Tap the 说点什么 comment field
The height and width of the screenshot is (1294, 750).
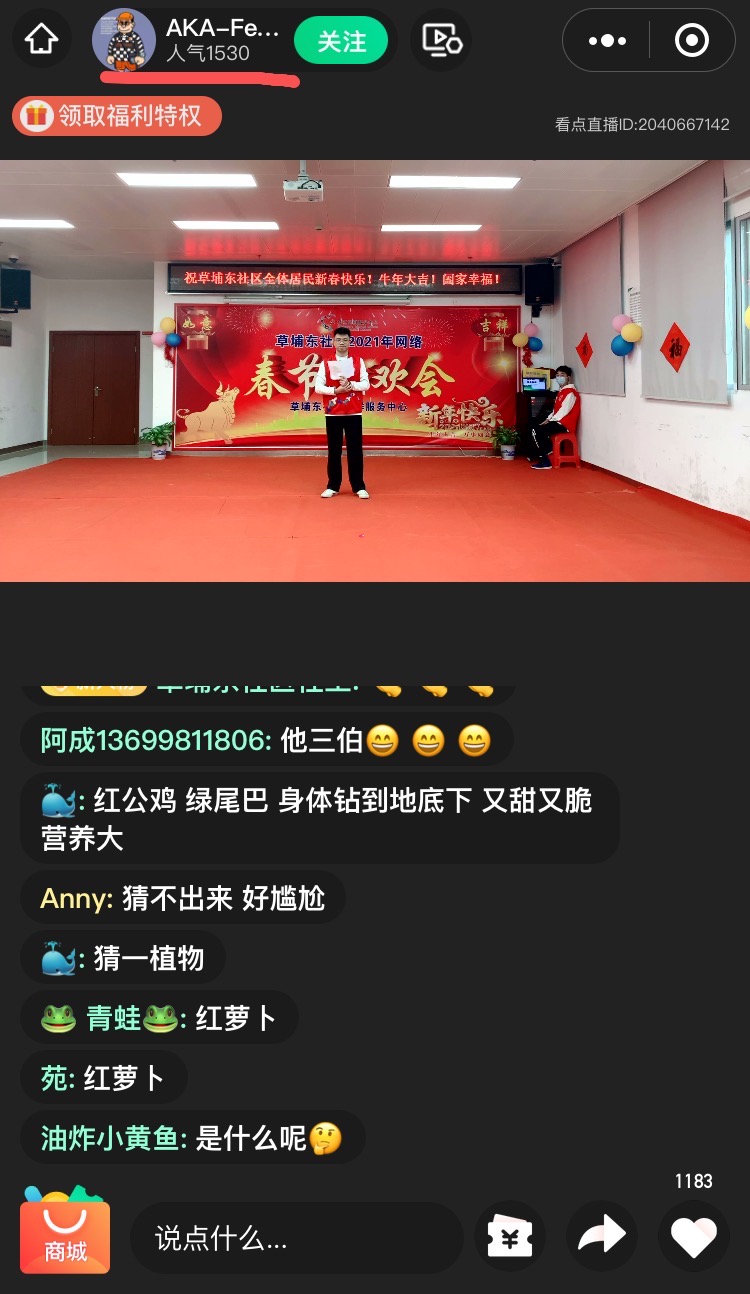295,1238
